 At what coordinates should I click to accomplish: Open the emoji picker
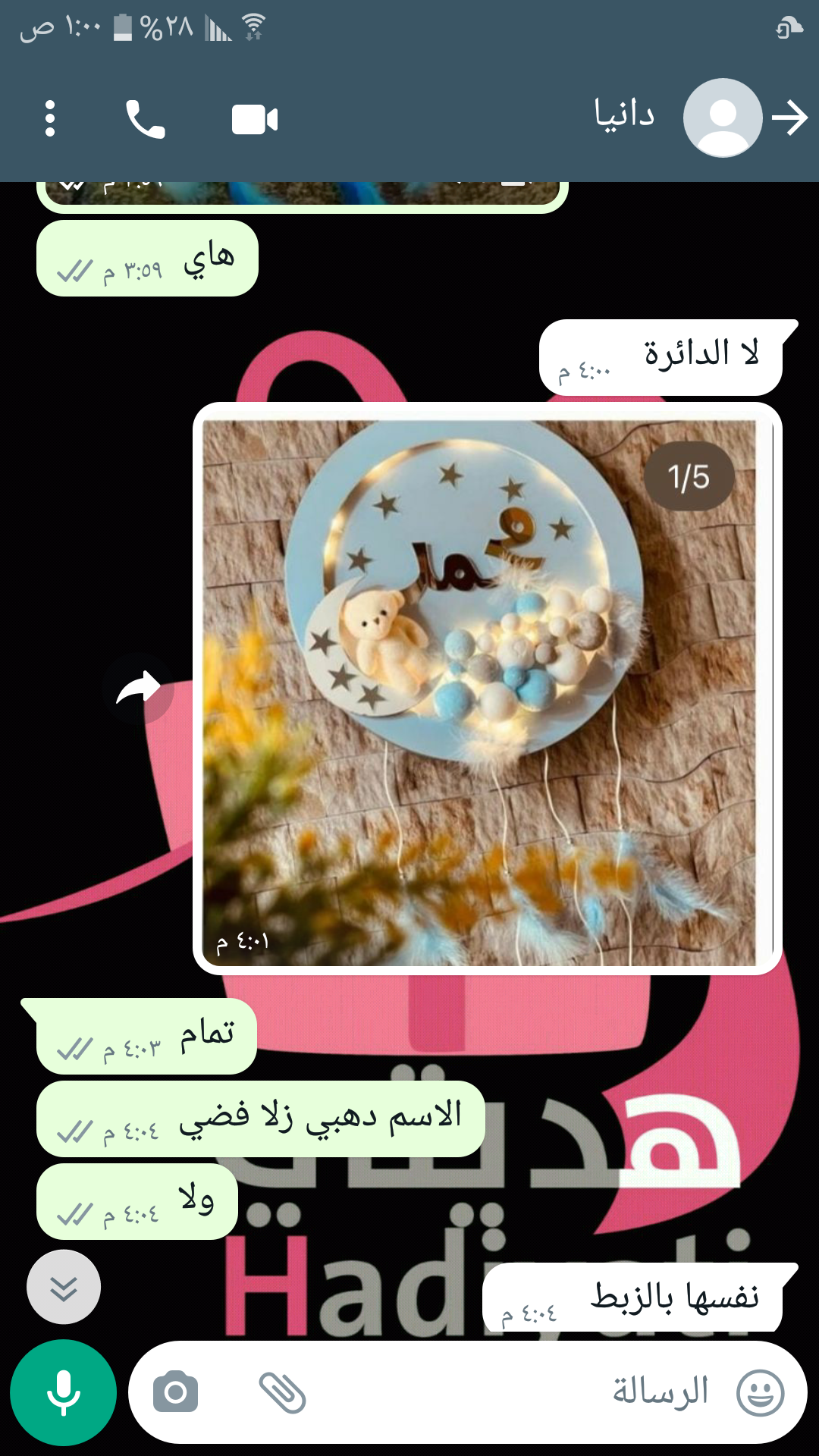(760, 1392)
